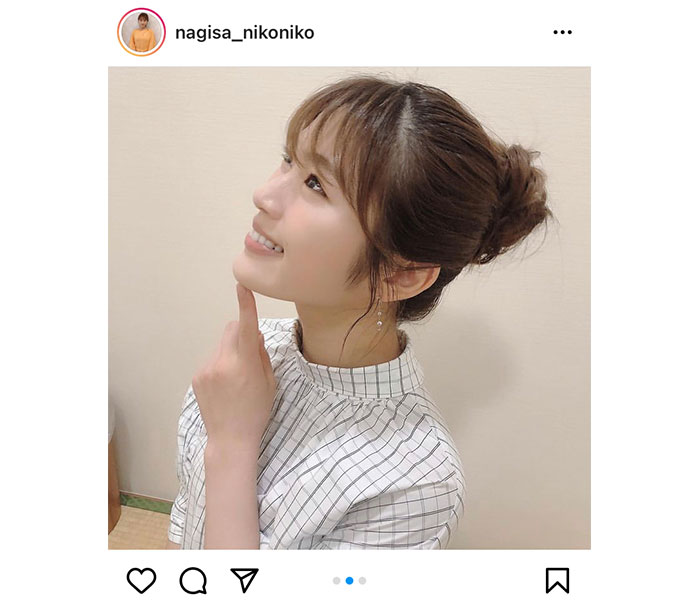Share the post via the paper plane icon
The width and height of the screenshot is (700, 600).
[x=245, y=580]
